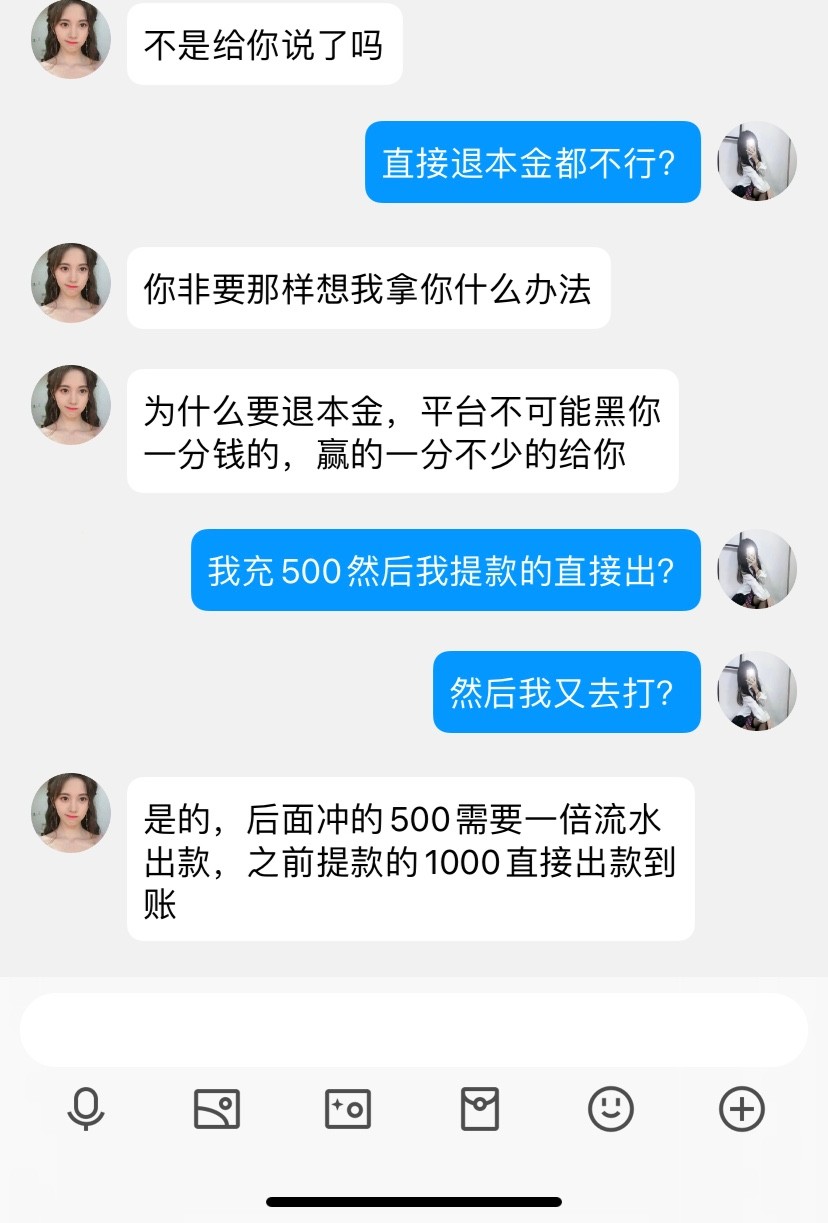
Task: Tap the voice message microphone icon
Action: [x=85, y=1108]
